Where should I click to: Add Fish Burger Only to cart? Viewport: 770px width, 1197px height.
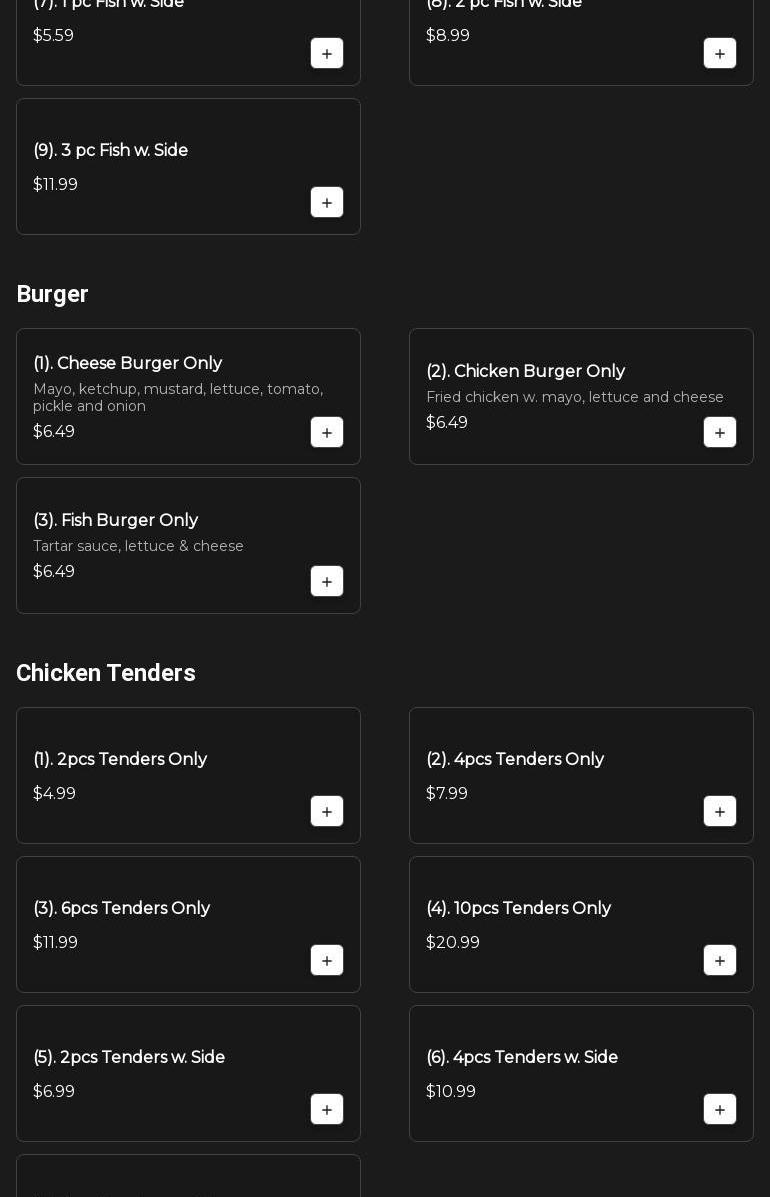[x=327, y=582]
